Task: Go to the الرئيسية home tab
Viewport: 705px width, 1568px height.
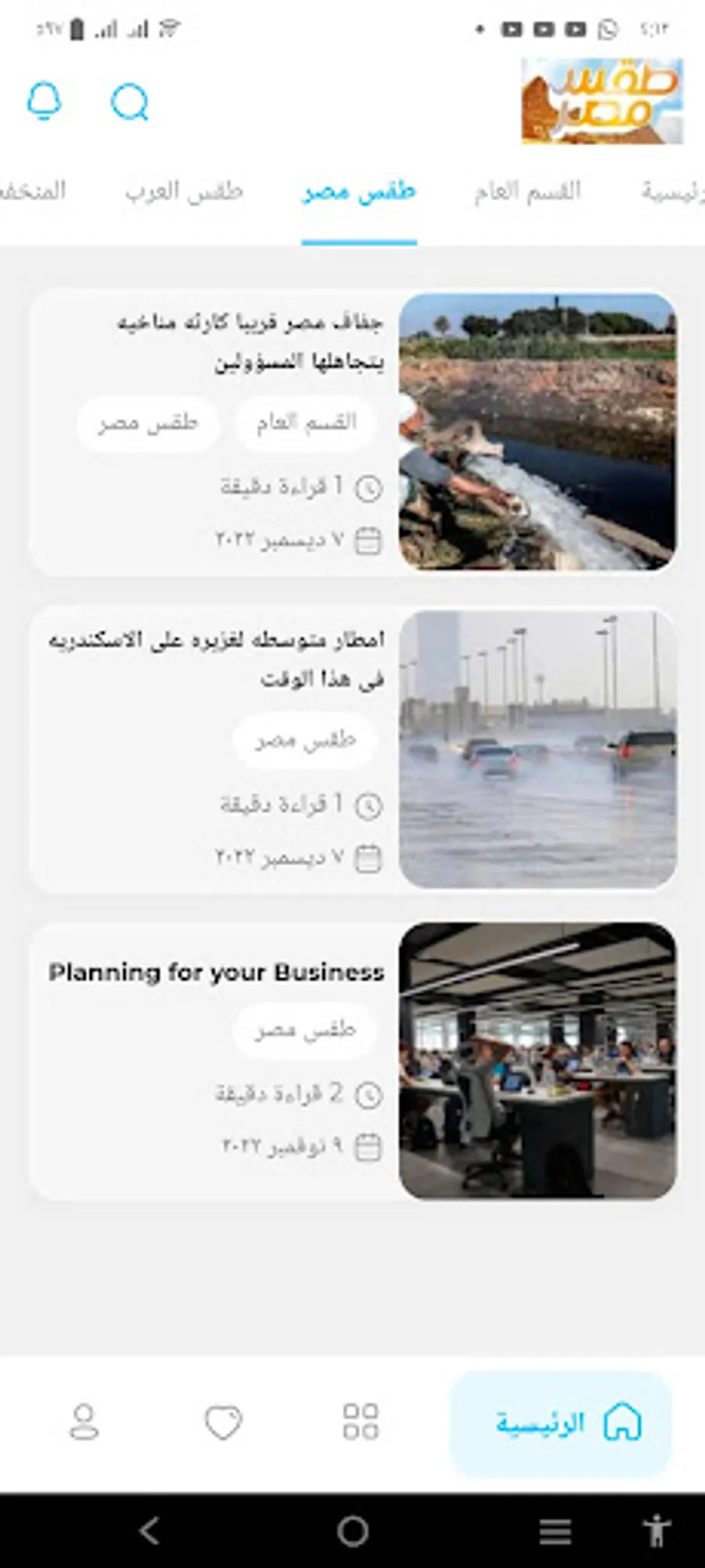Action: click(561, 1422)
